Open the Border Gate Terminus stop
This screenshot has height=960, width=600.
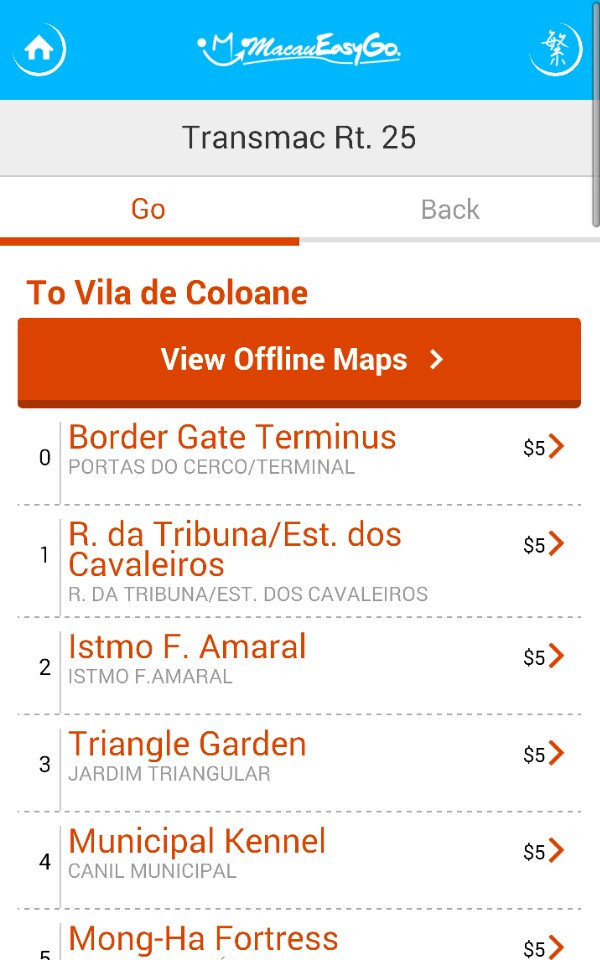pyautogui.click(x=300, y=450)
